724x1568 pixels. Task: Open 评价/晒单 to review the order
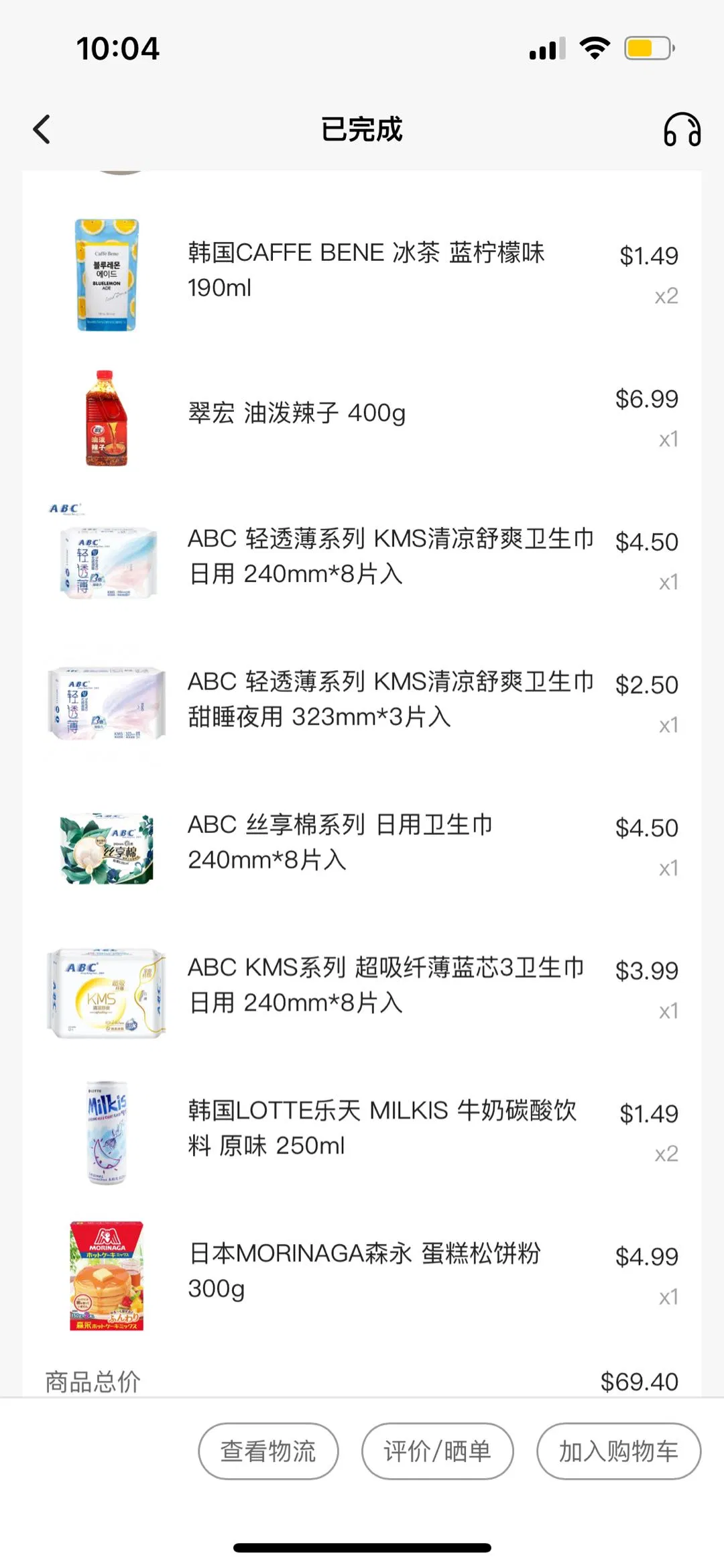pos(437,1451)
